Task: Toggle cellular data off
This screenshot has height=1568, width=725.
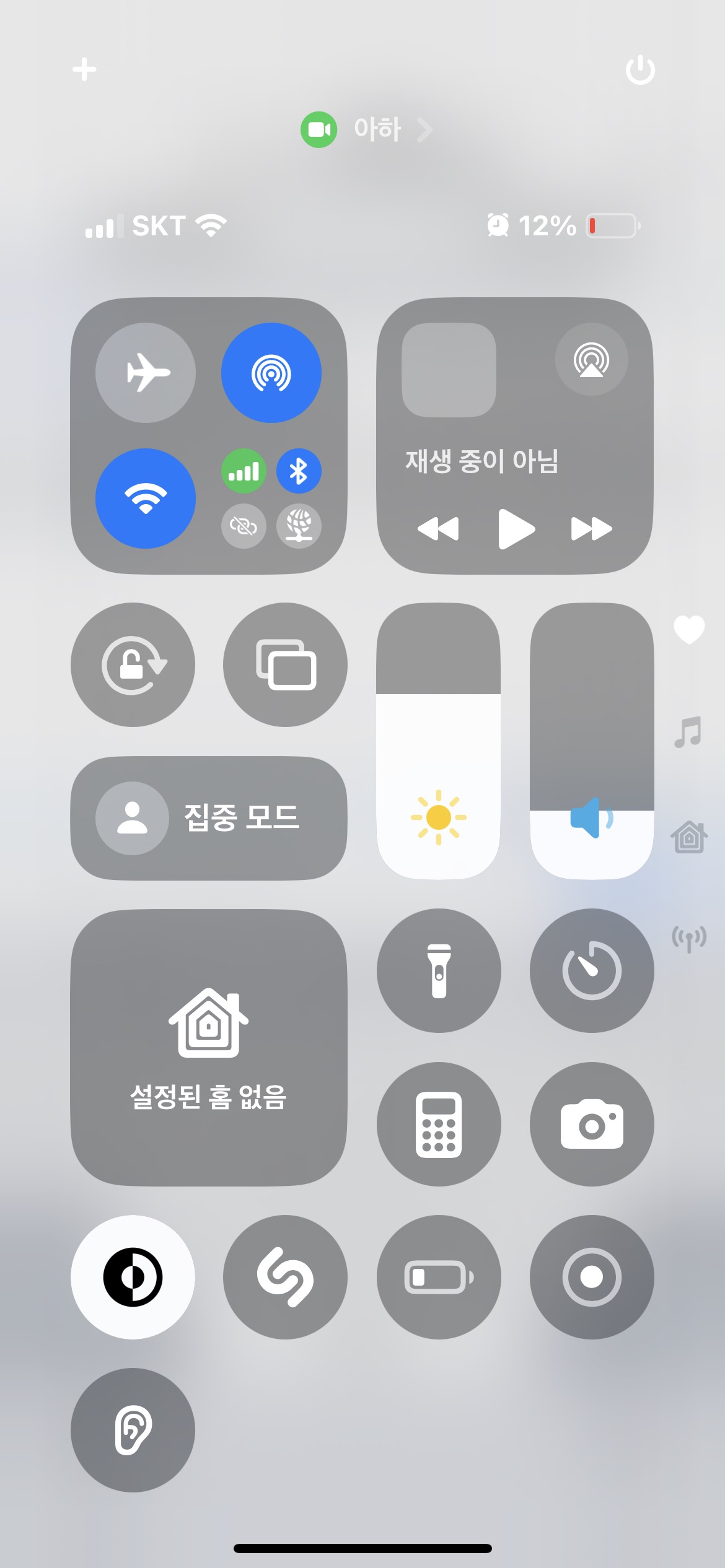Action: tap(244, 472)
